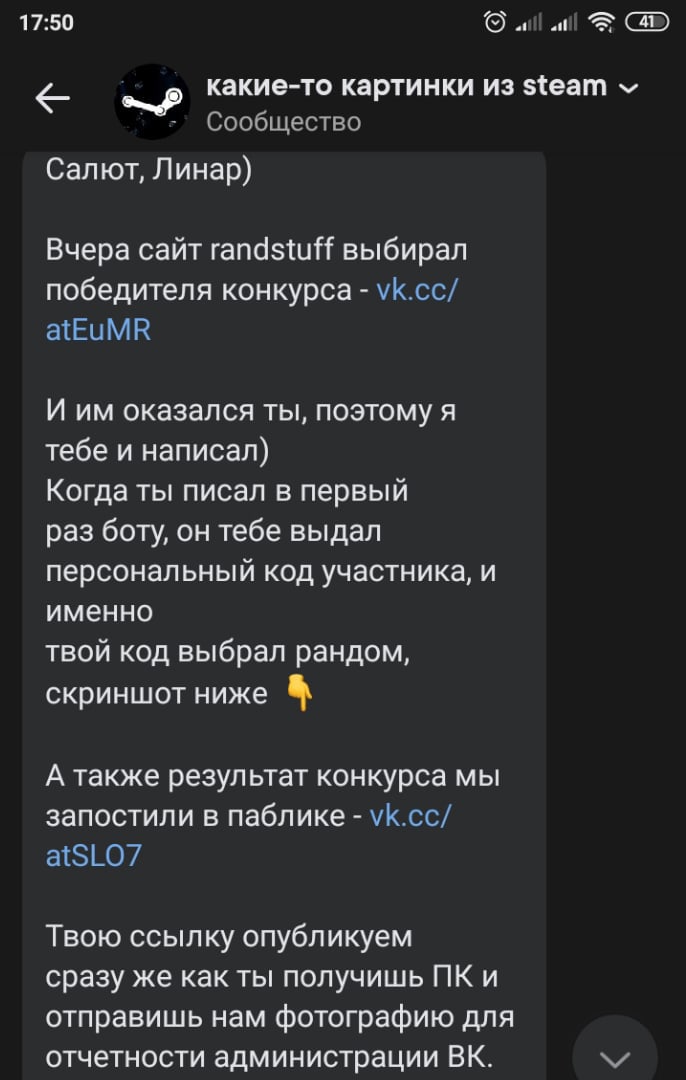Open the community avatar with Steam logo
This screenshot has height=1080, width=686.
pos(152,101)
